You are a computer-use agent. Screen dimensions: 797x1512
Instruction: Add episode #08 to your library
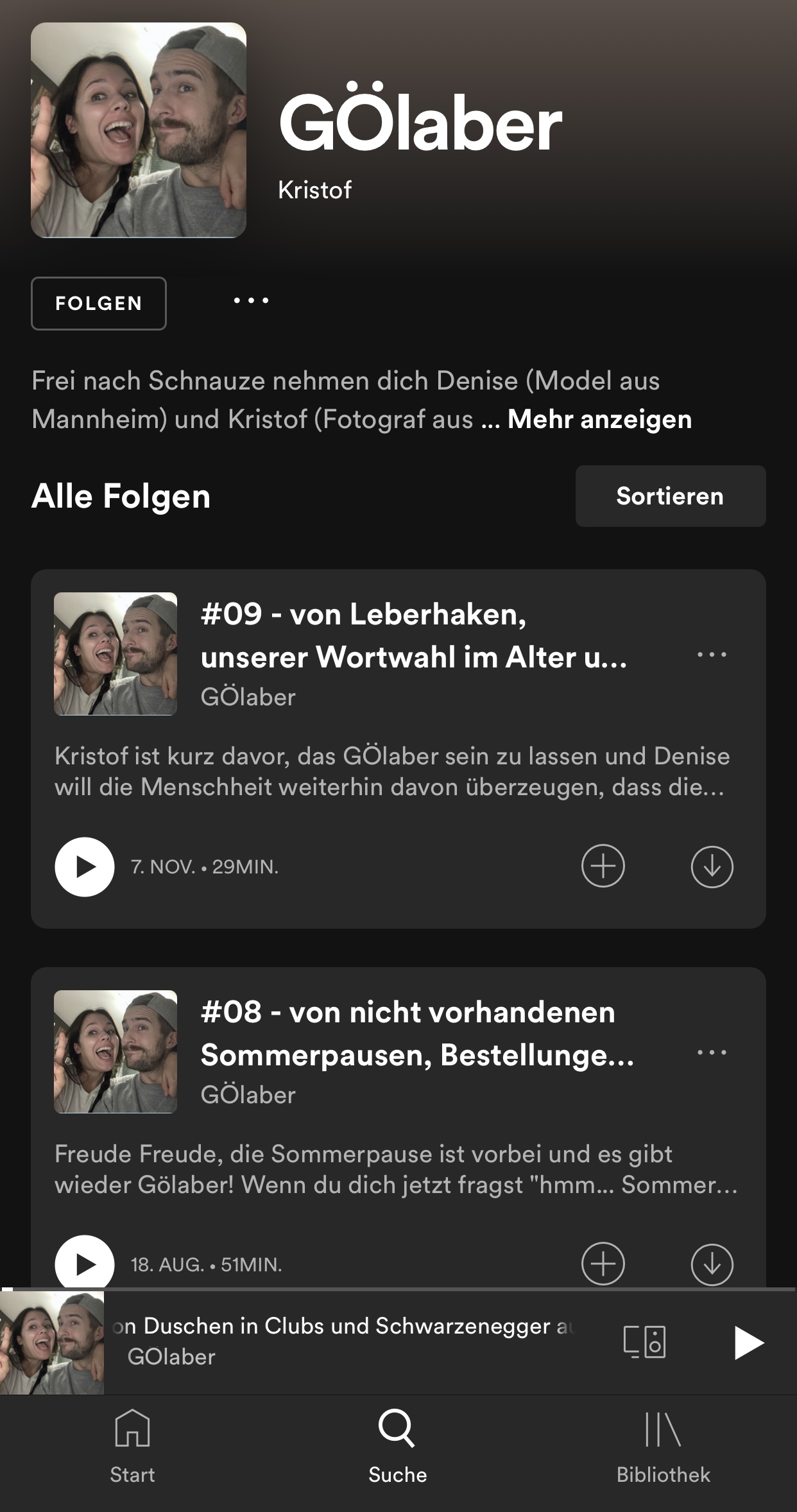[x=603, y=1263]
